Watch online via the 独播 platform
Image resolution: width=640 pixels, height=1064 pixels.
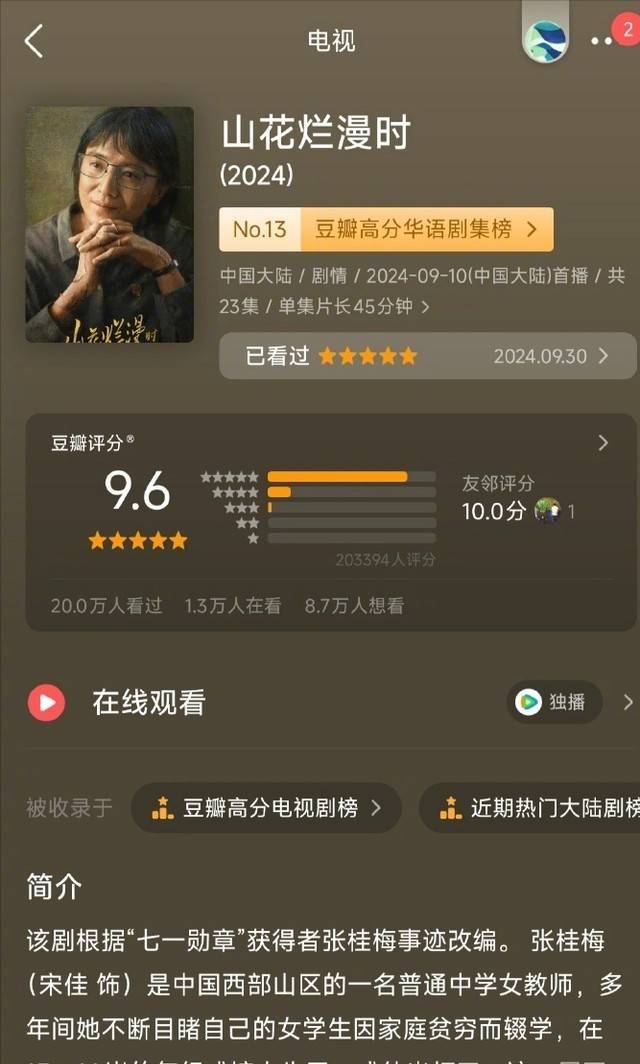coord(554,702)
